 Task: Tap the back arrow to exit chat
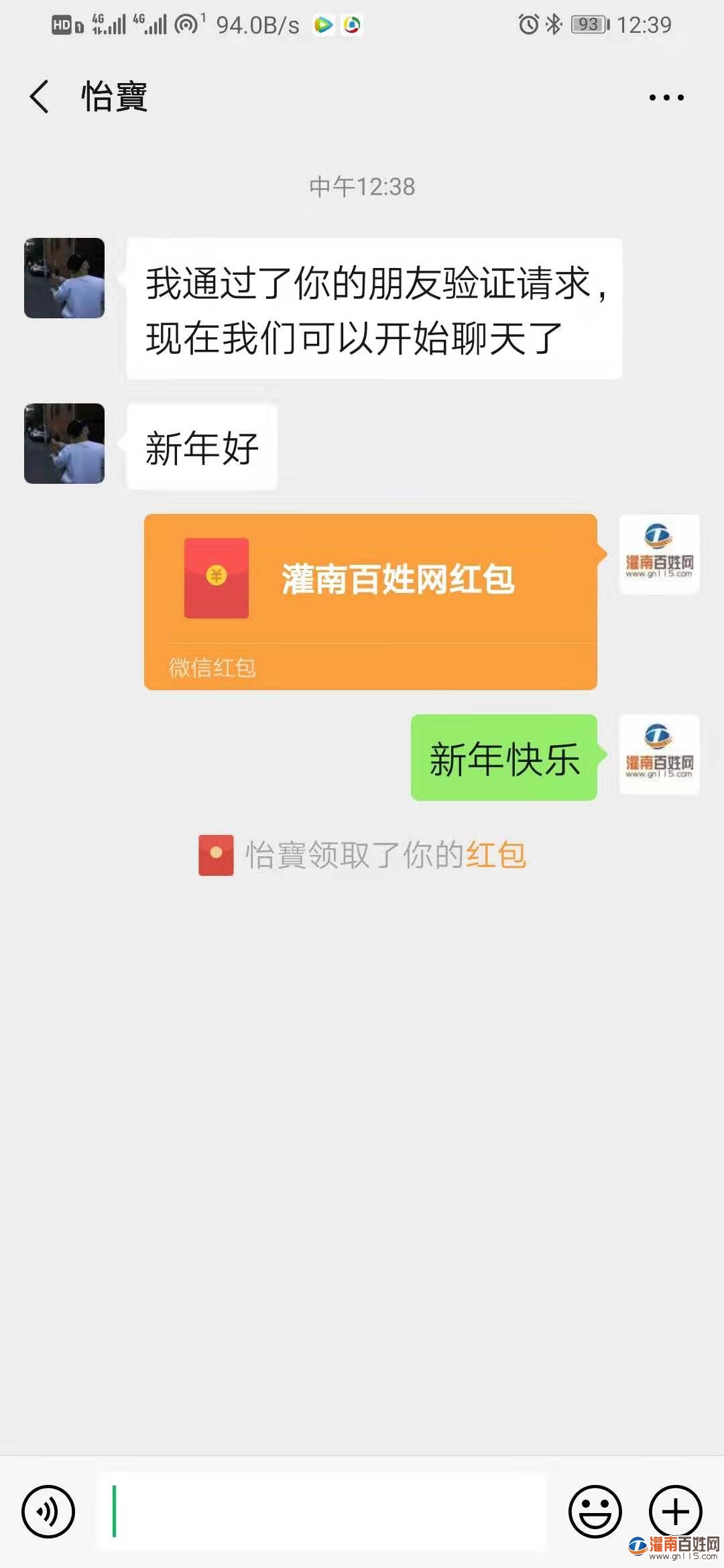(38, 97)
